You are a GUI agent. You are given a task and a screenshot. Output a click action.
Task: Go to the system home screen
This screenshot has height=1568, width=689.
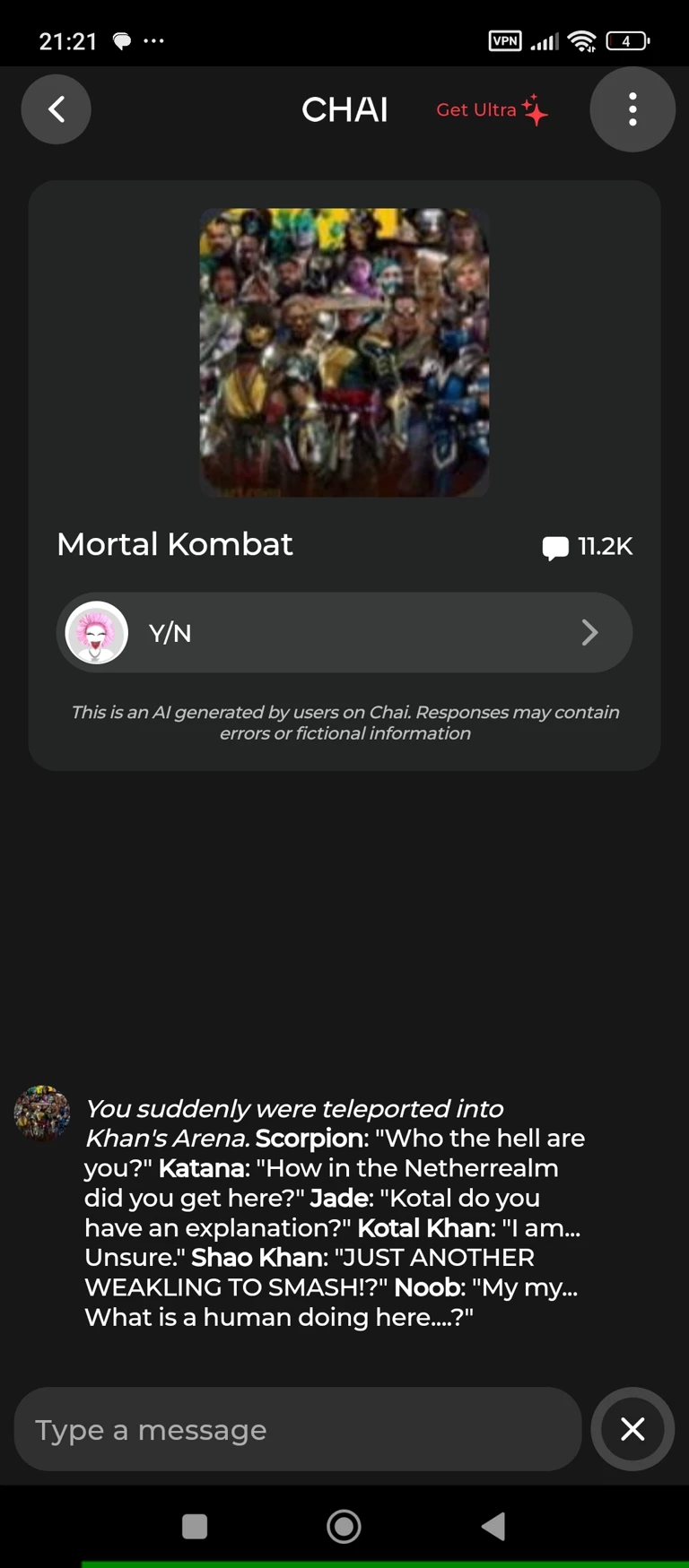[344, 1526]
